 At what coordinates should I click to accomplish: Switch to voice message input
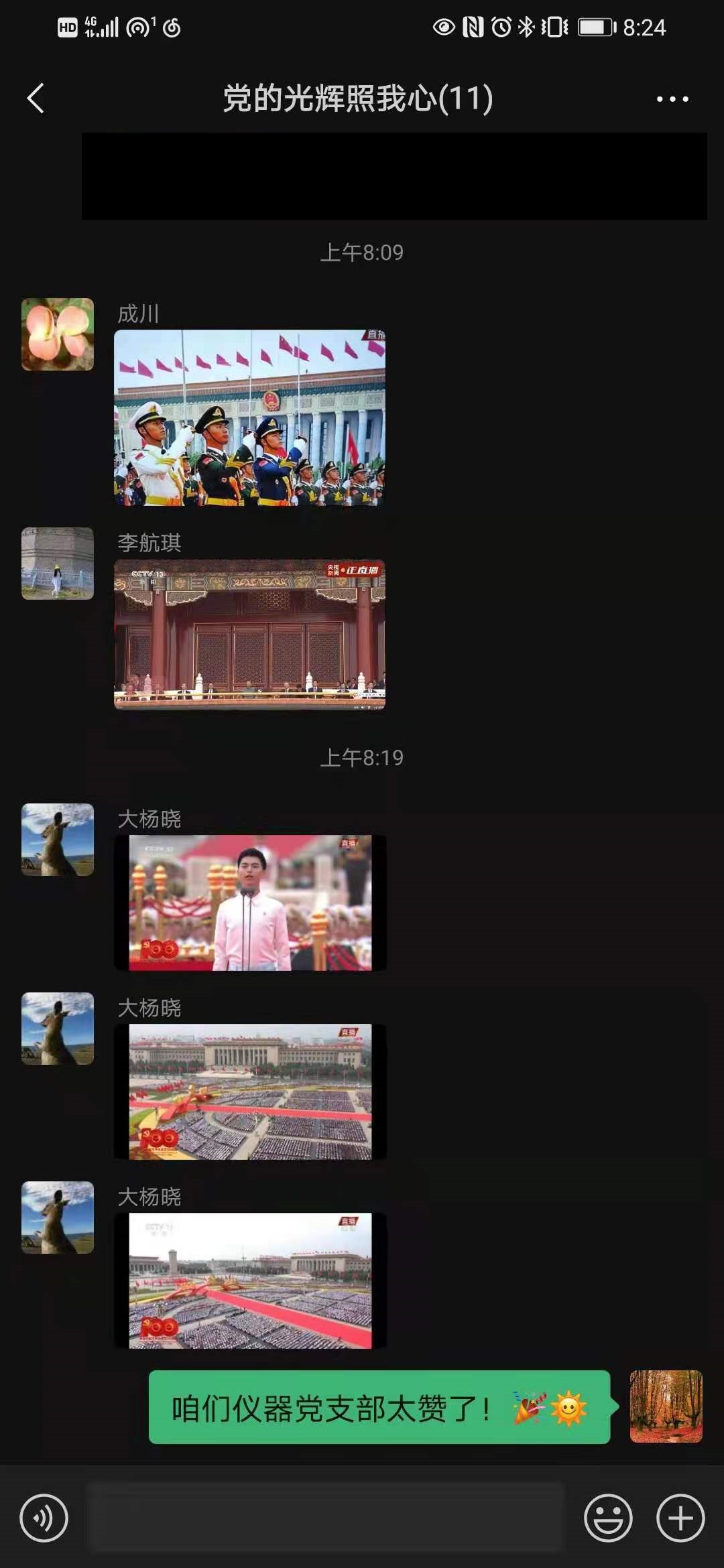click(44, 1518)
